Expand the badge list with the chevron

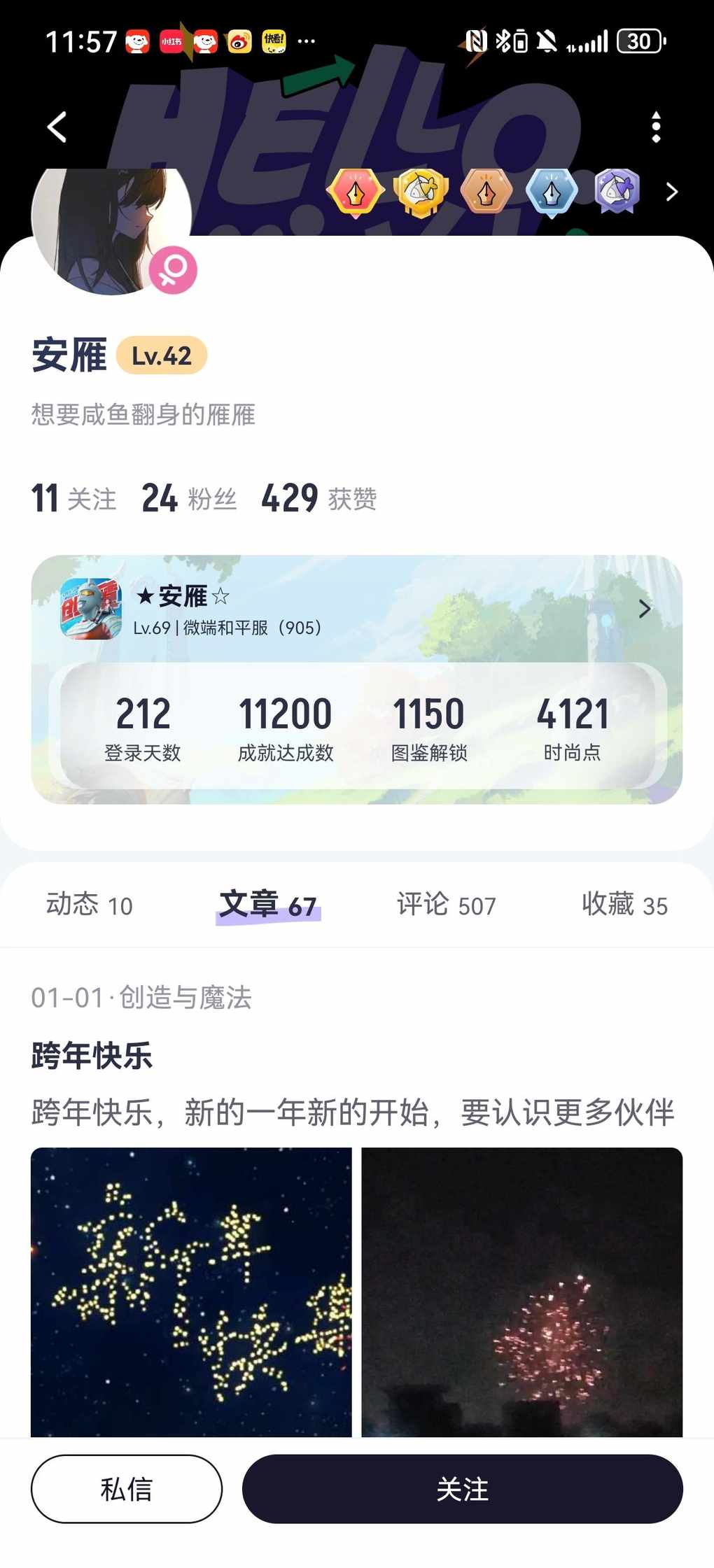pos(671,192)
